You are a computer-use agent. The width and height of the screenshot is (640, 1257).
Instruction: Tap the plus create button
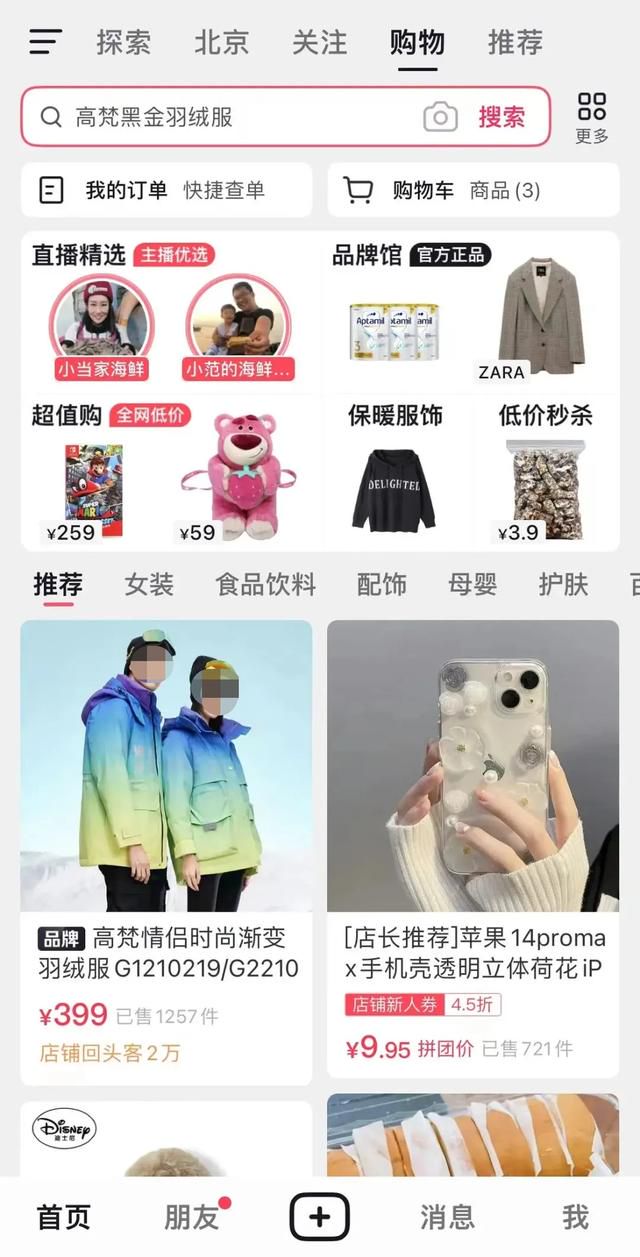[x=320, y=1216]
